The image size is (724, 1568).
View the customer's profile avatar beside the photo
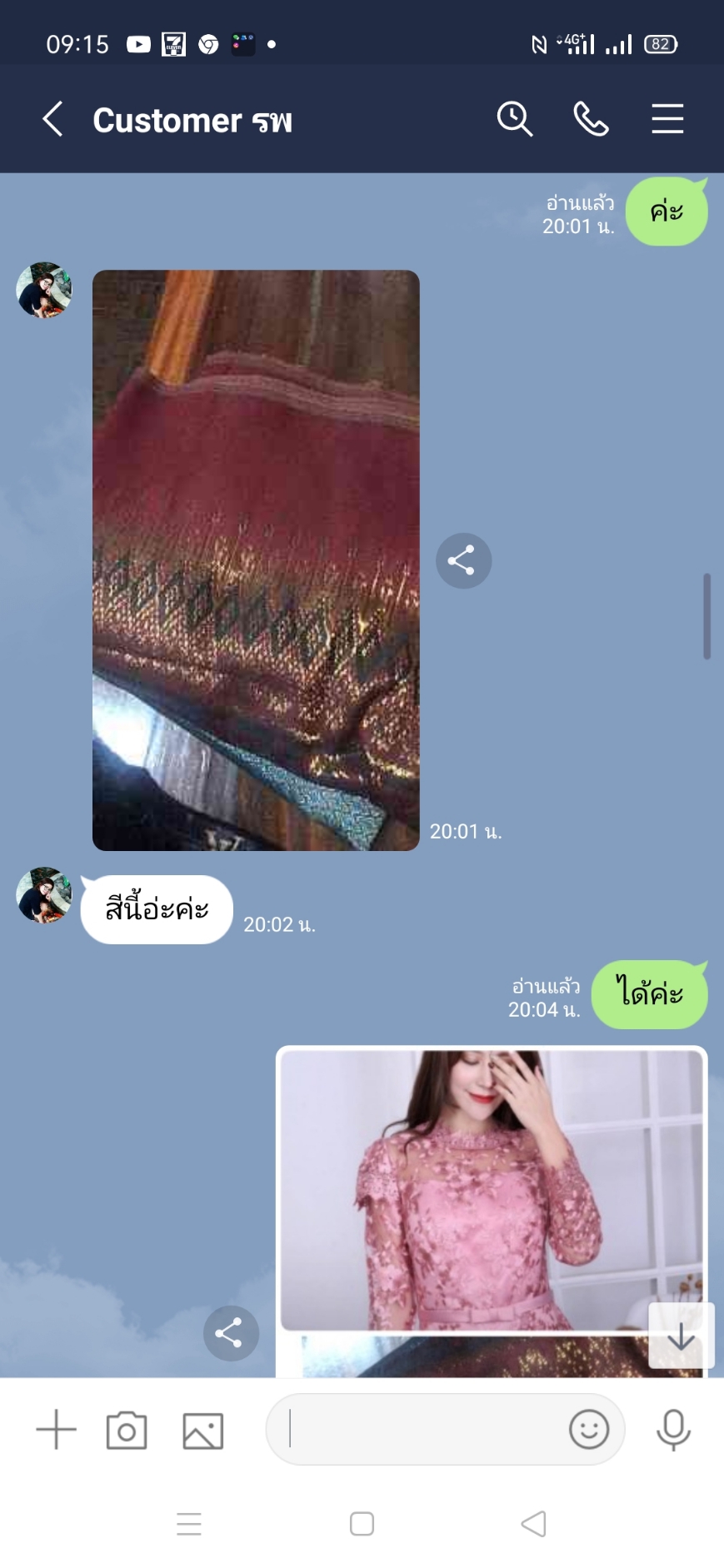[44, 290]
